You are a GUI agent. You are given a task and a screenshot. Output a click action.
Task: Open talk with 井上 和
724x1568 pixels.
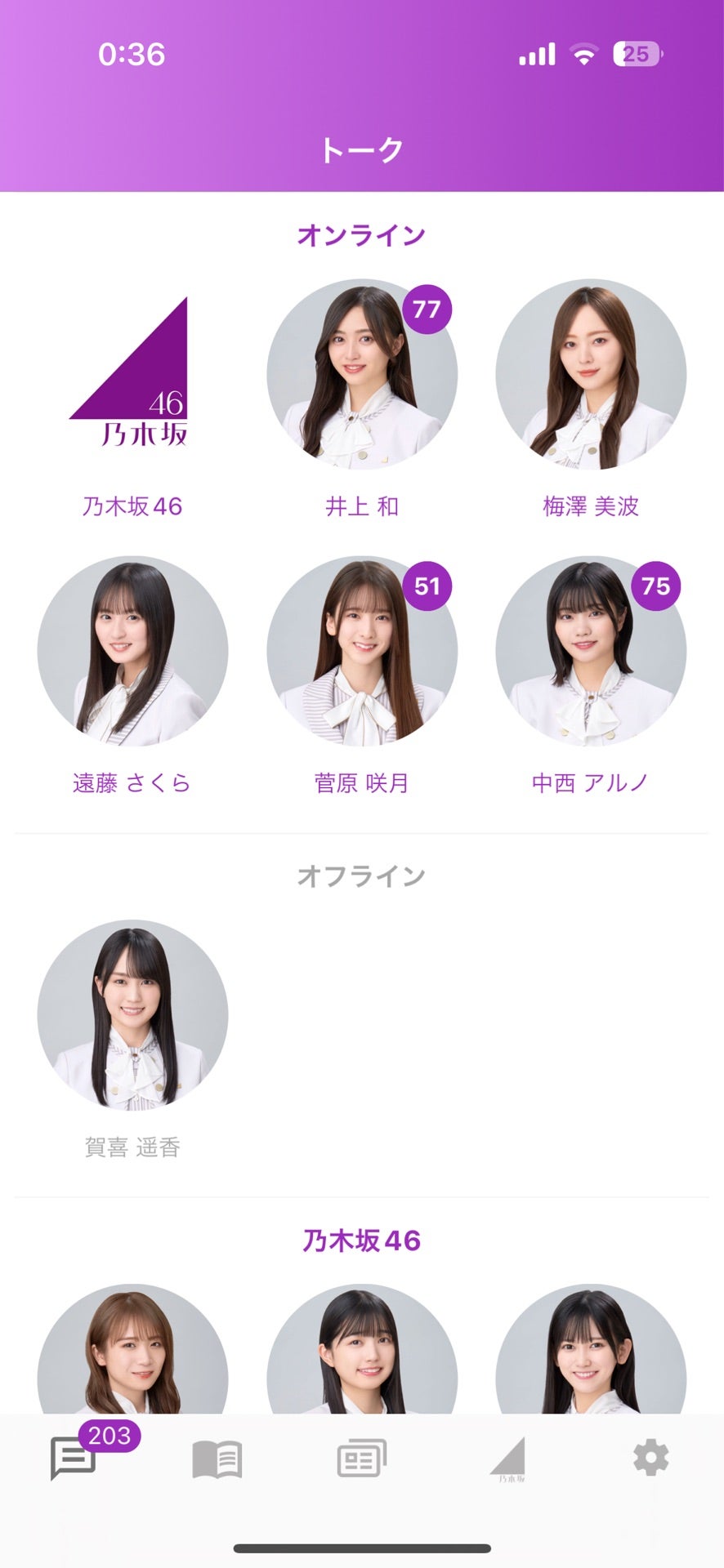(361, 375)
